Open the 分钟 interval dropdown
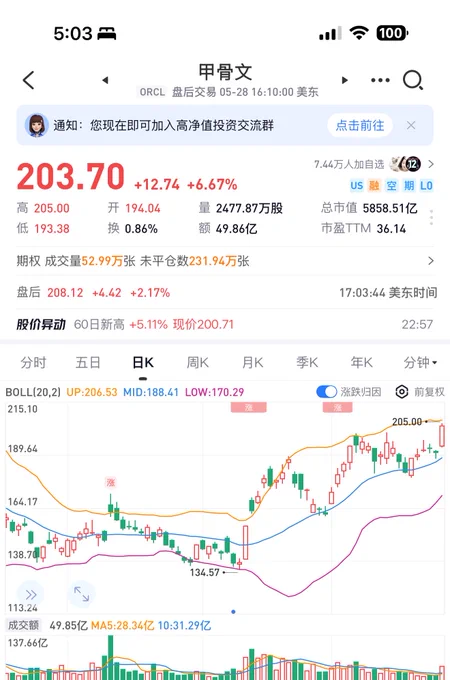 click(420, 362)
